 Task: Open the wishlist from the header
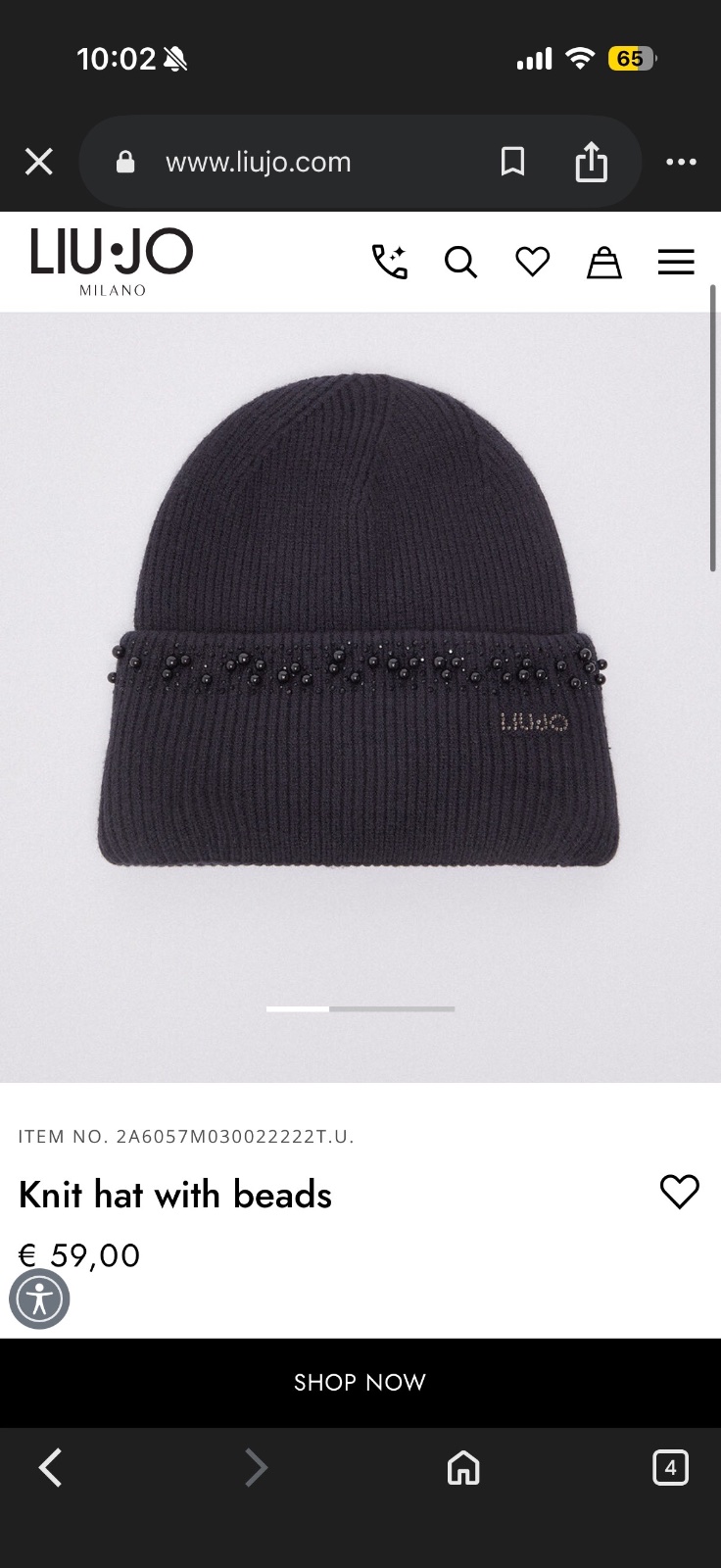532,262
